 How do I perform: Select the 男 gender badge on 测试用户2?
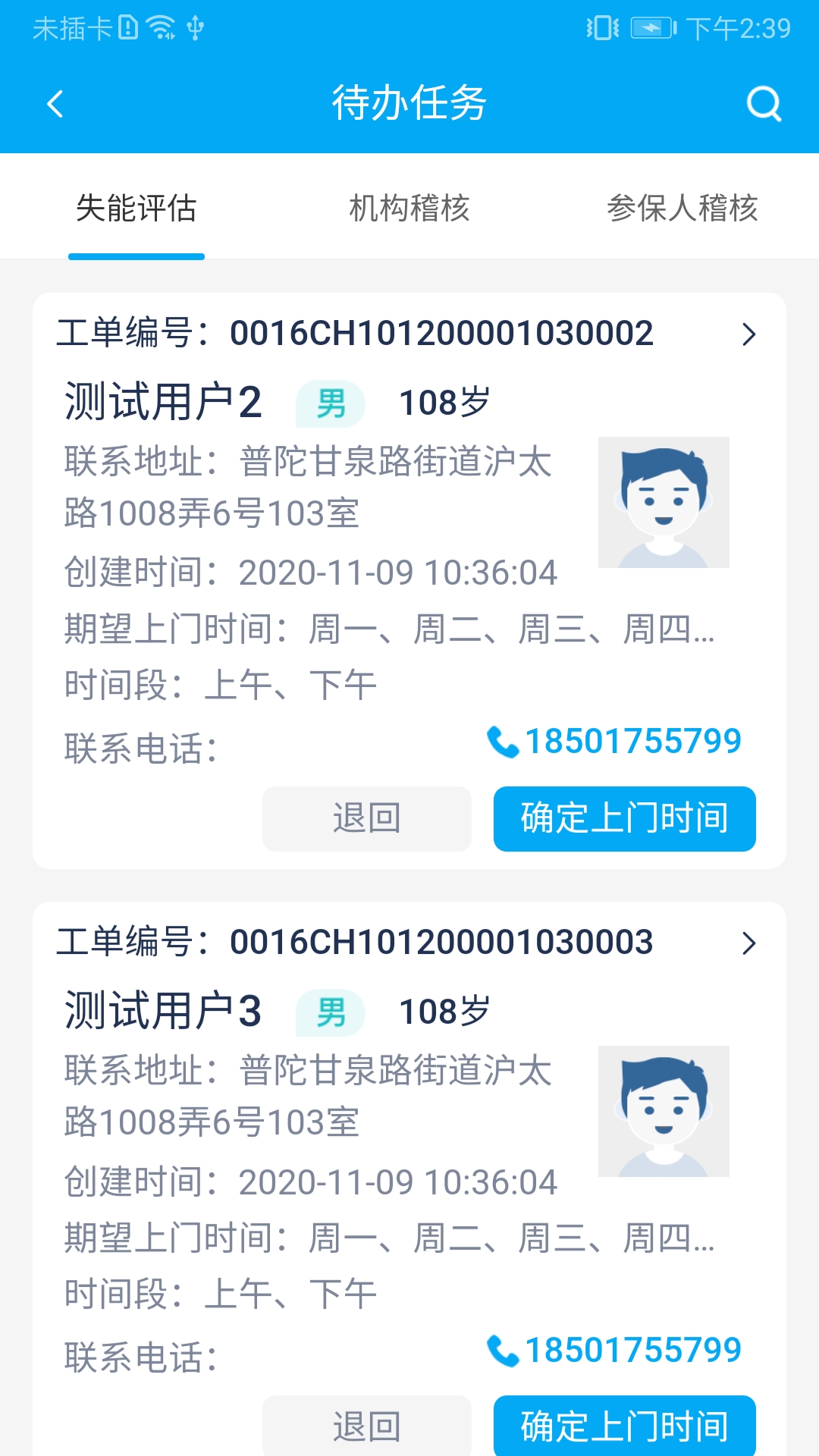(x=331, y=403)
